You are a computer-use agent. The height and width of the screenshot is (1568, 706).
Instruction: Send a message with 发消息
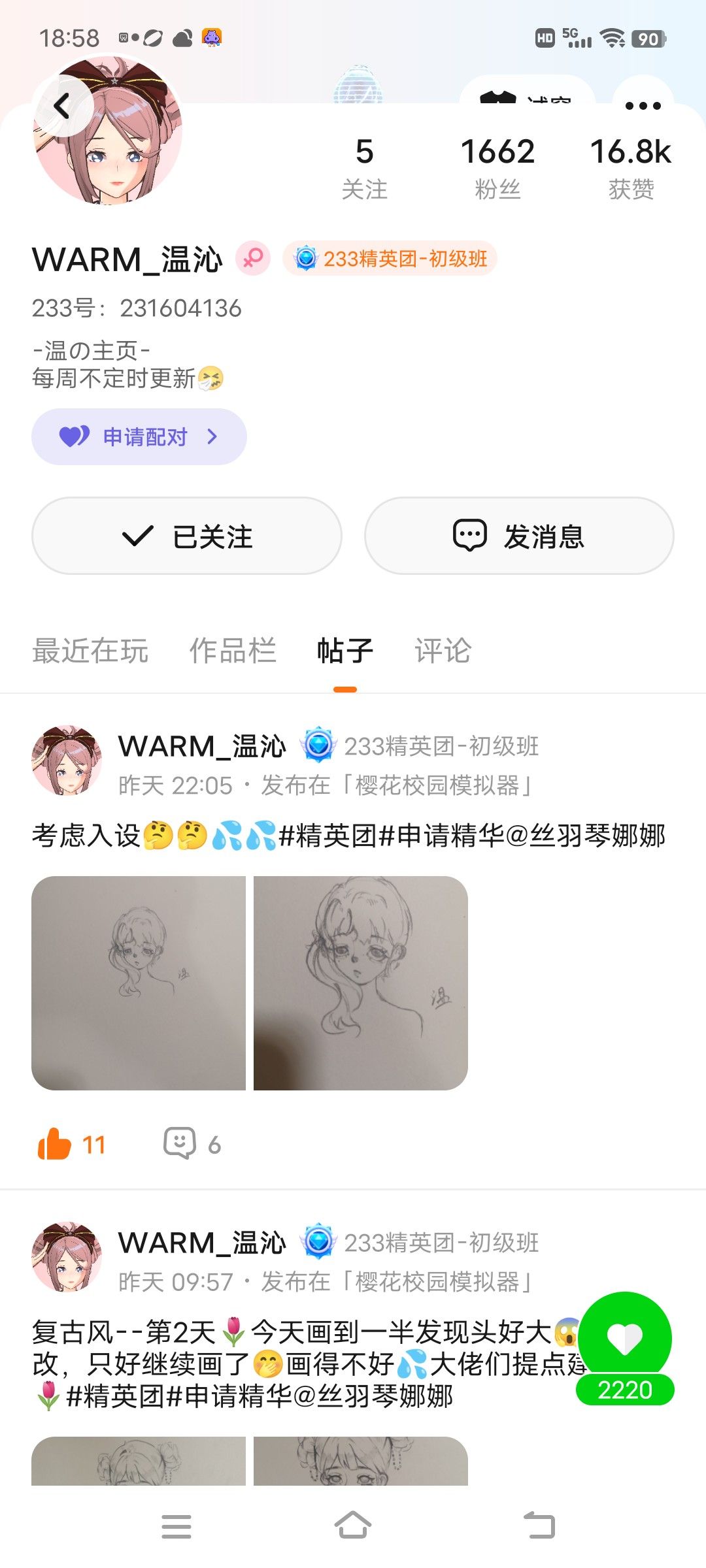pyautogui.click(x=519, y=536)
